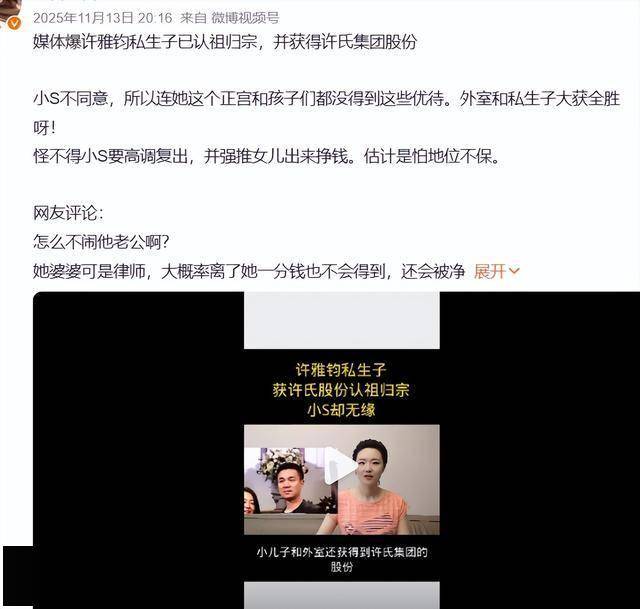Expand the full post text via 展开
This screenshot has width=640, height=609.
pos(496,272)
